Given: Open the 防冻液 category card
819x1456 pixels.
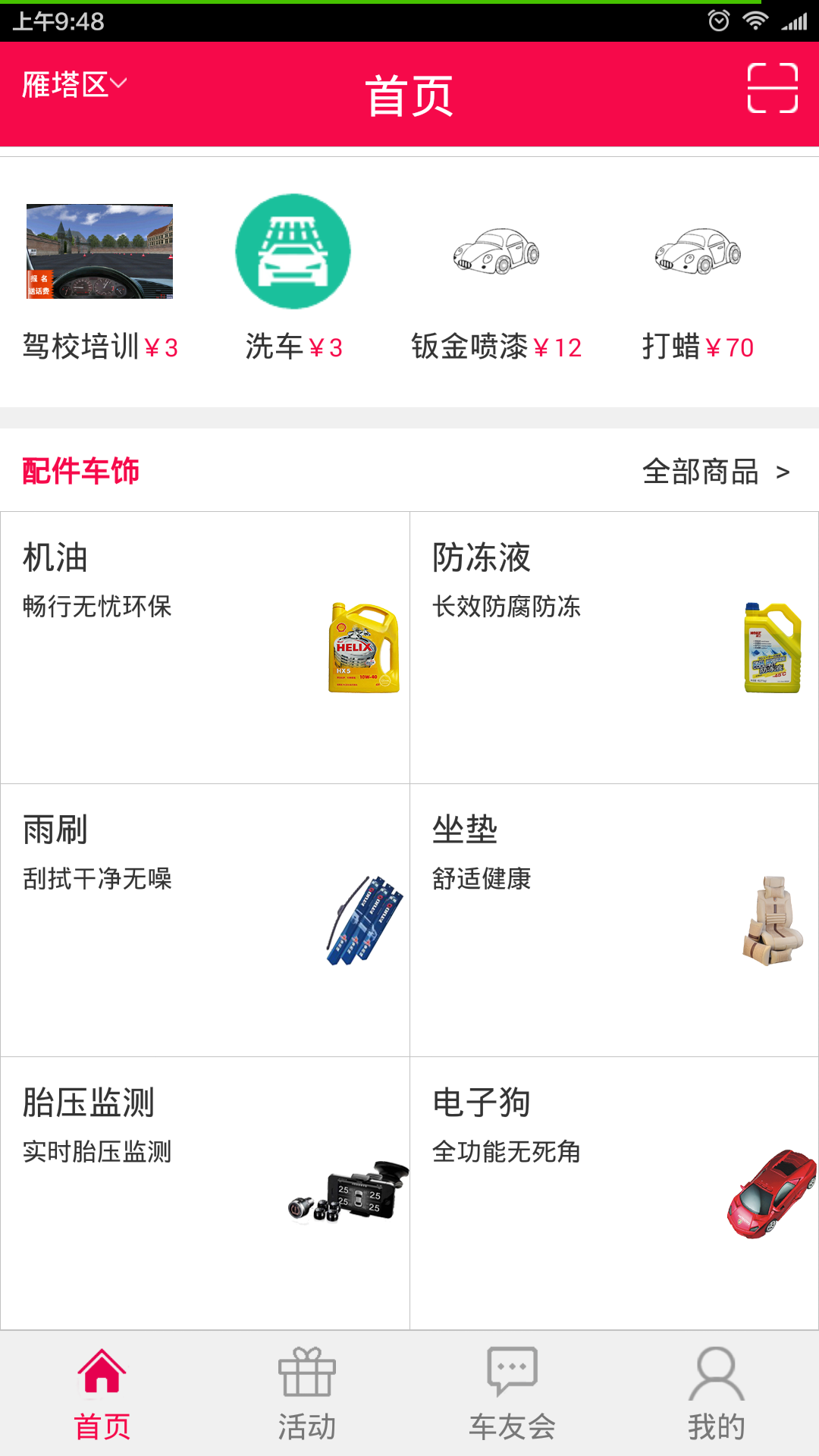Looking at the screenshot, I should 614,647.
